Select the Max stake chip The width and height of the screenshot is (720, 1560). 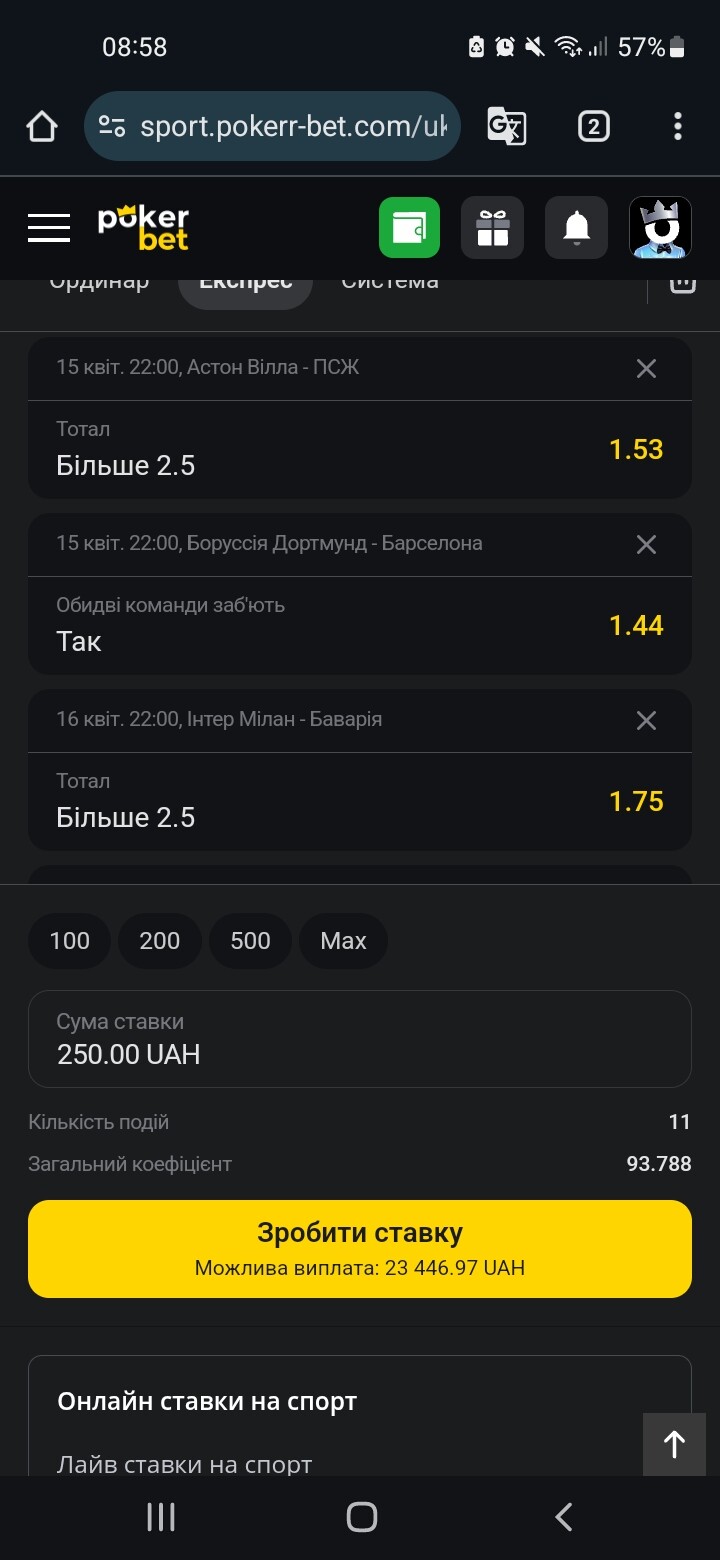(343, 941)
